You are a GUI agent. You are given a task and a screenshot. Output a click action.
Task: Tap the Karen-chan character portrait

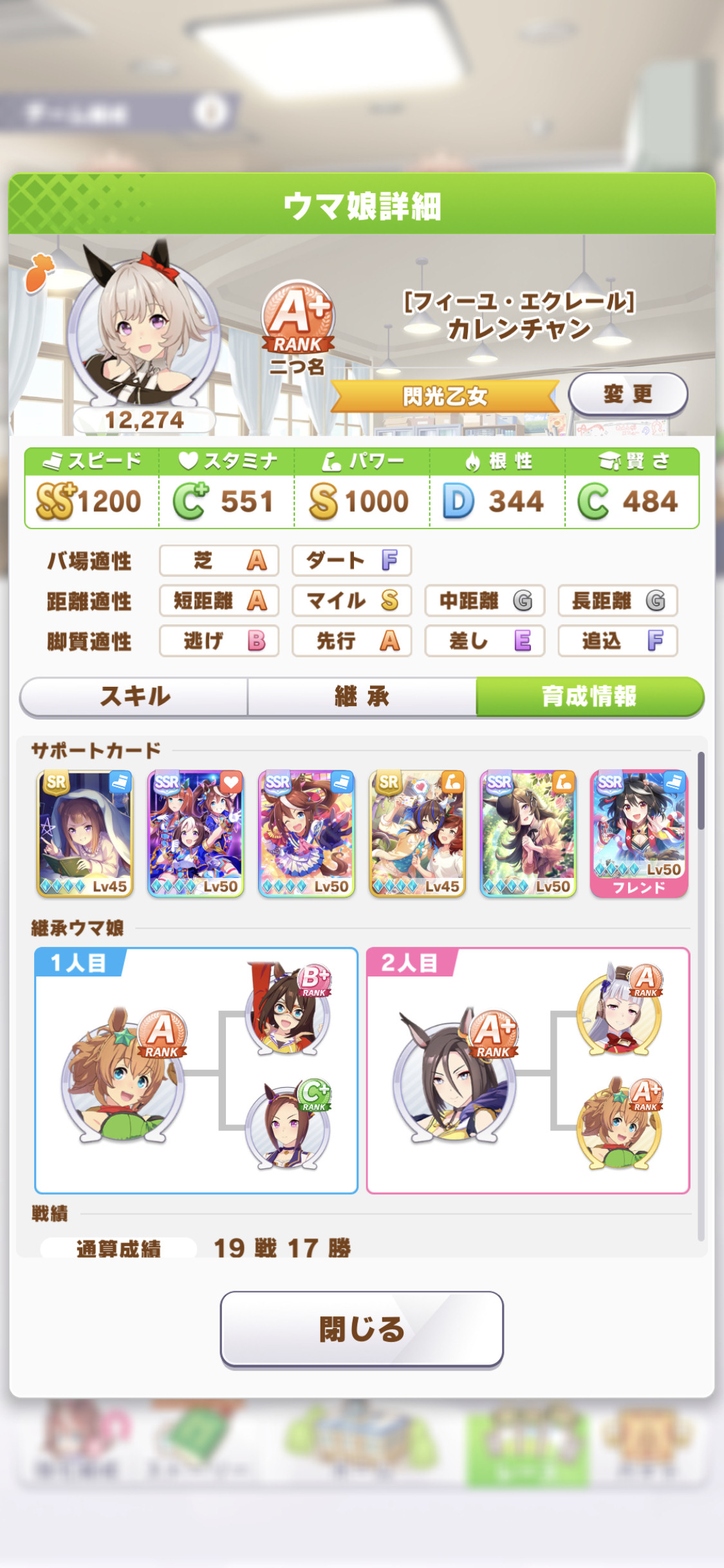145,328
